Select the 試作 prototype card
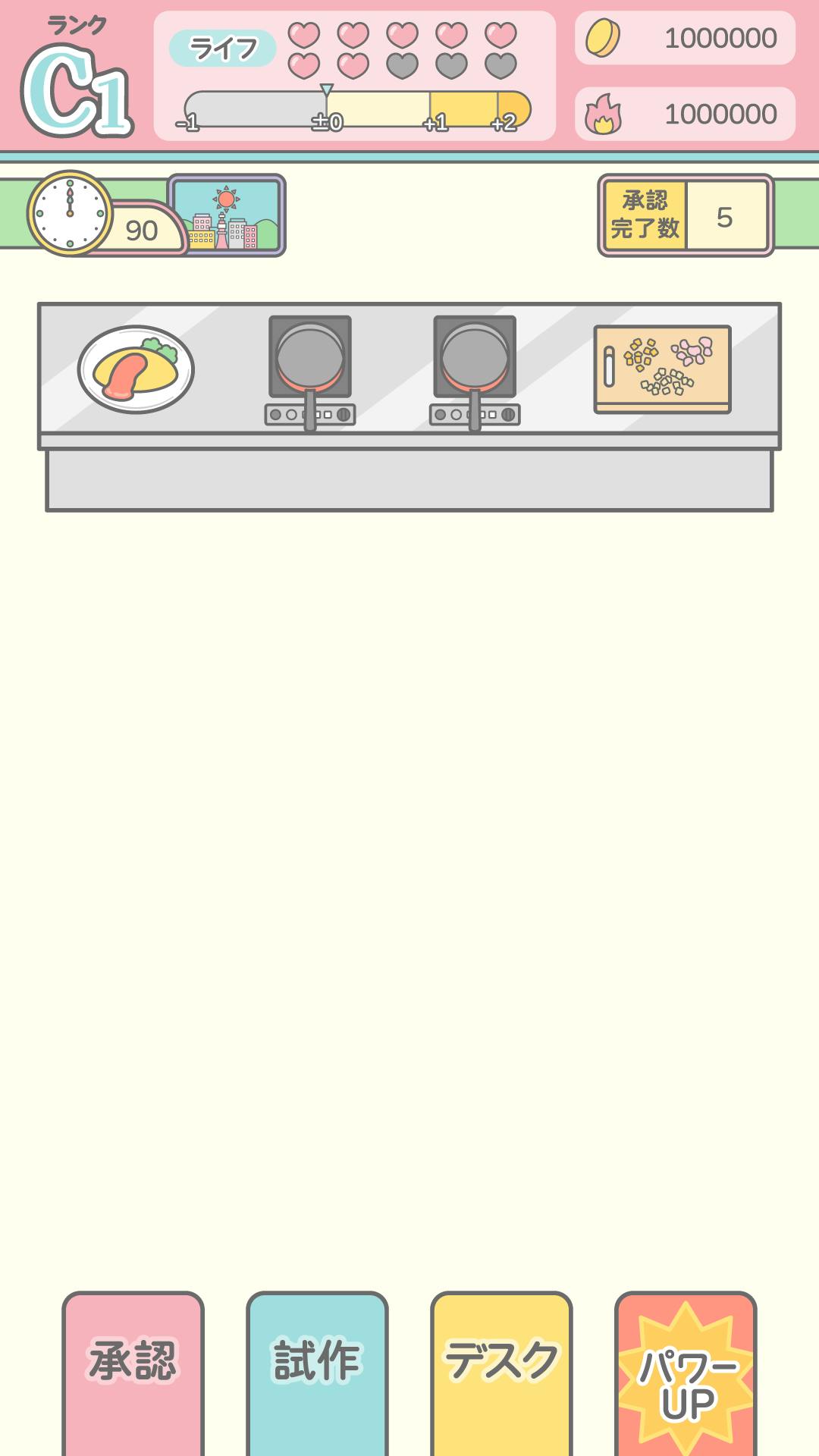819x1456 pixels. (x=317, y=1373)
